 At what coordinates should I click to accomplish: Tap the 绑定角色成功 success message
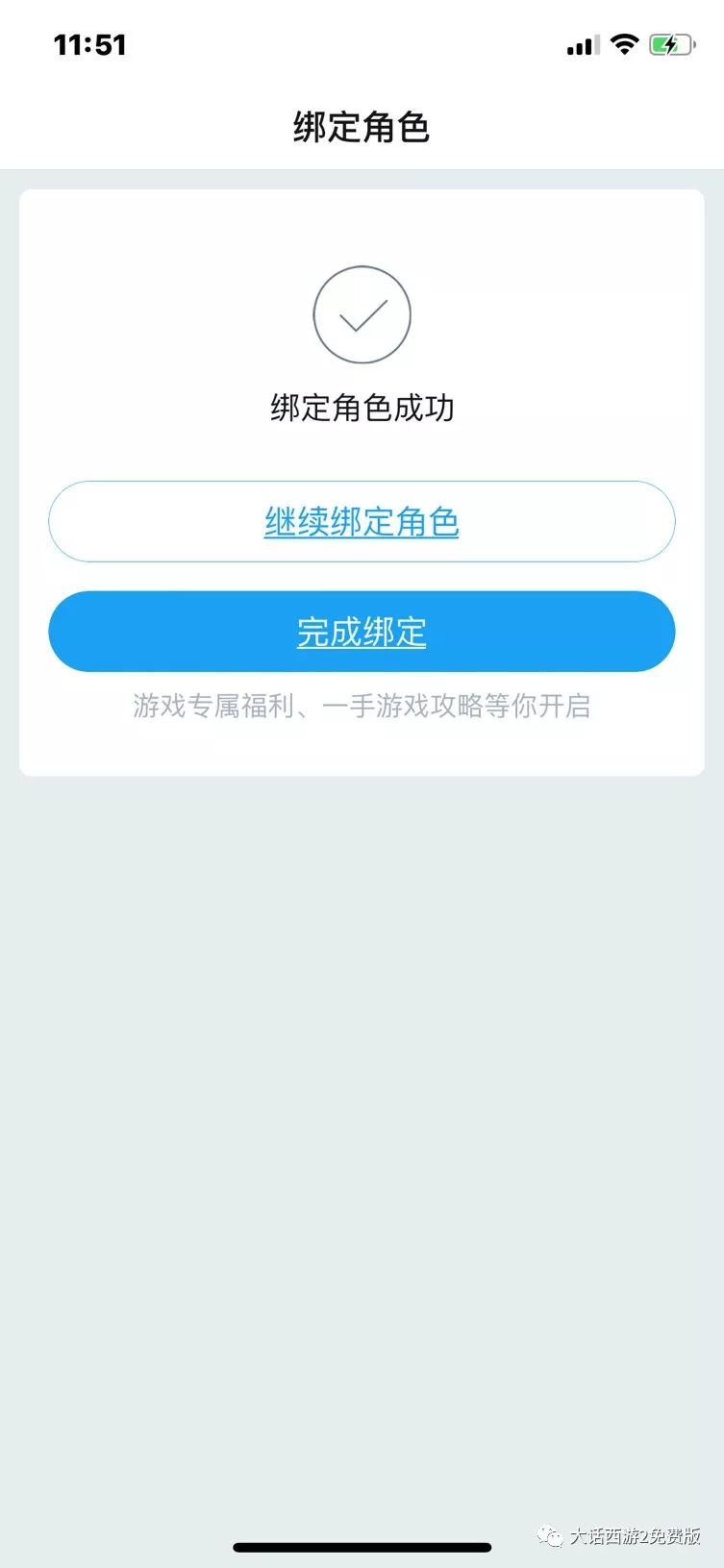pos(362,408)
